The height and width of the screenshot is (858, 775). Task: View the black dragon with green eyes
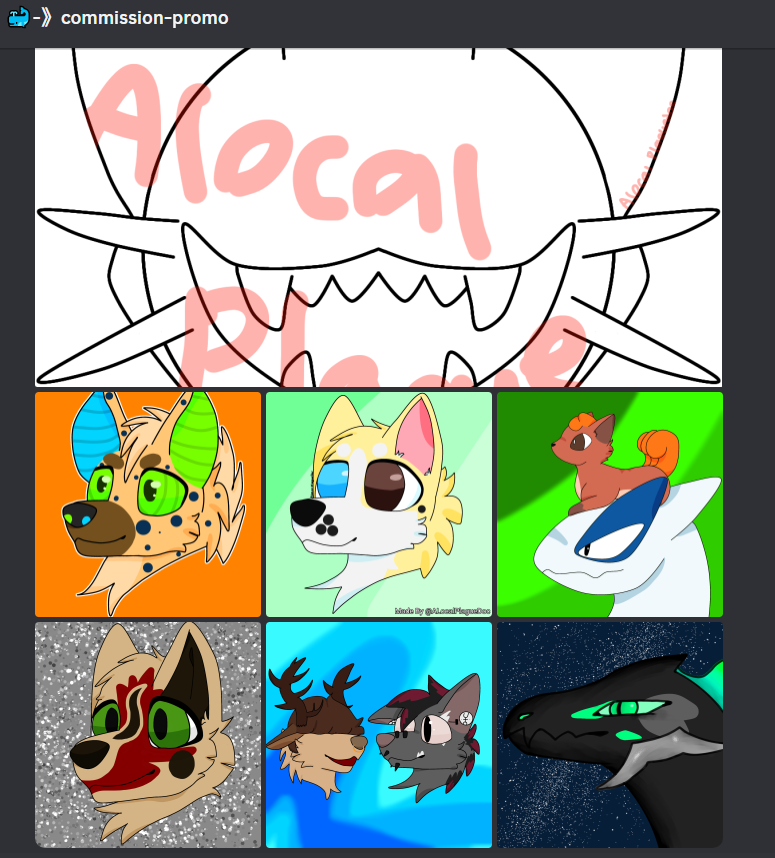click(609, 734)
